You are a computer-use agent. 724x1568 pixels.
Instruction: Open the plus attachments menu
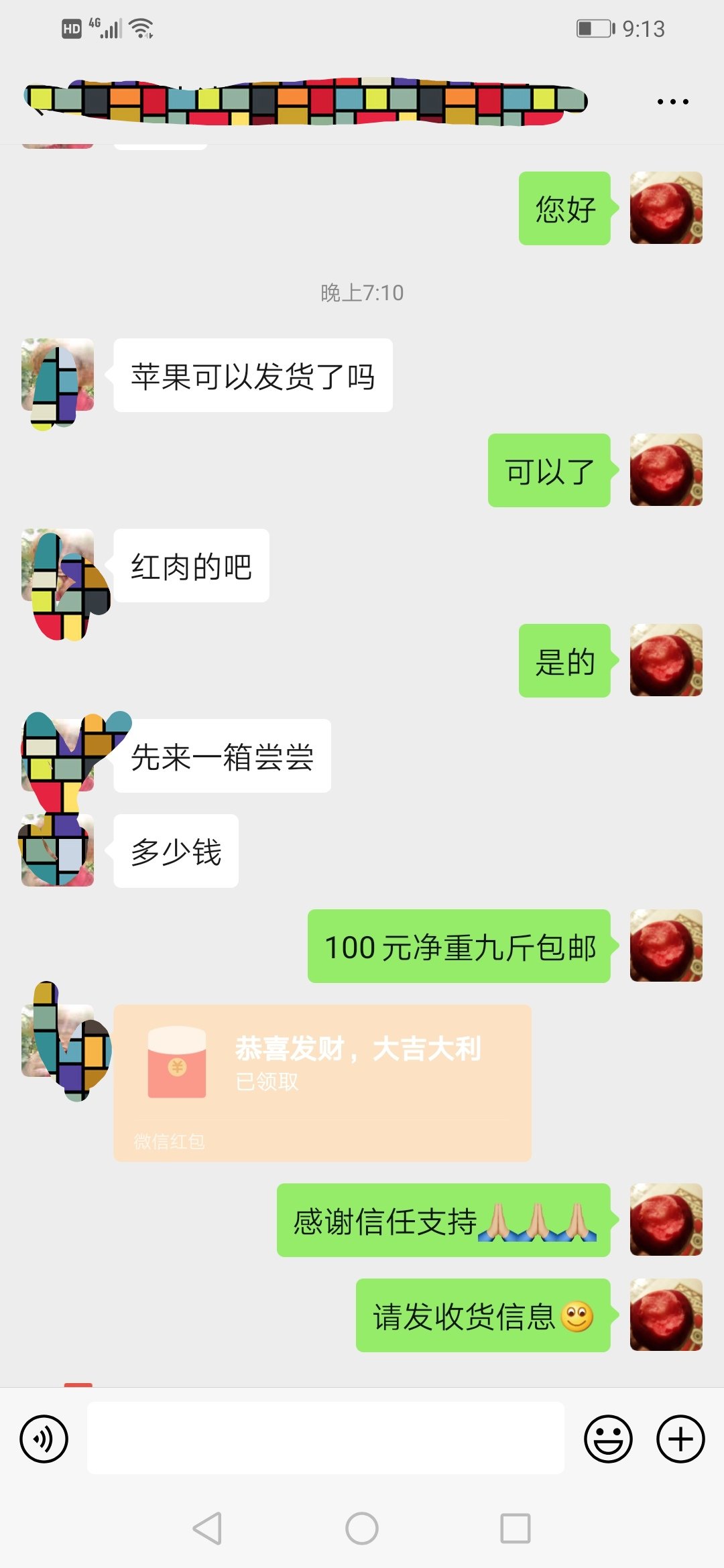[x=680, y=1439]
